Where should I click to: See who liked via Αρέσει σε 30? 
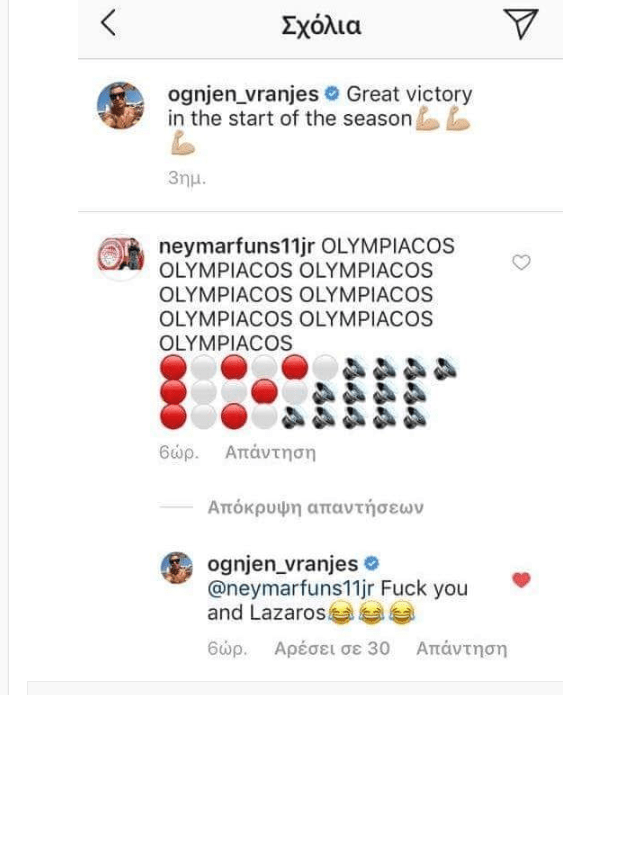click(x=332, y=649)
